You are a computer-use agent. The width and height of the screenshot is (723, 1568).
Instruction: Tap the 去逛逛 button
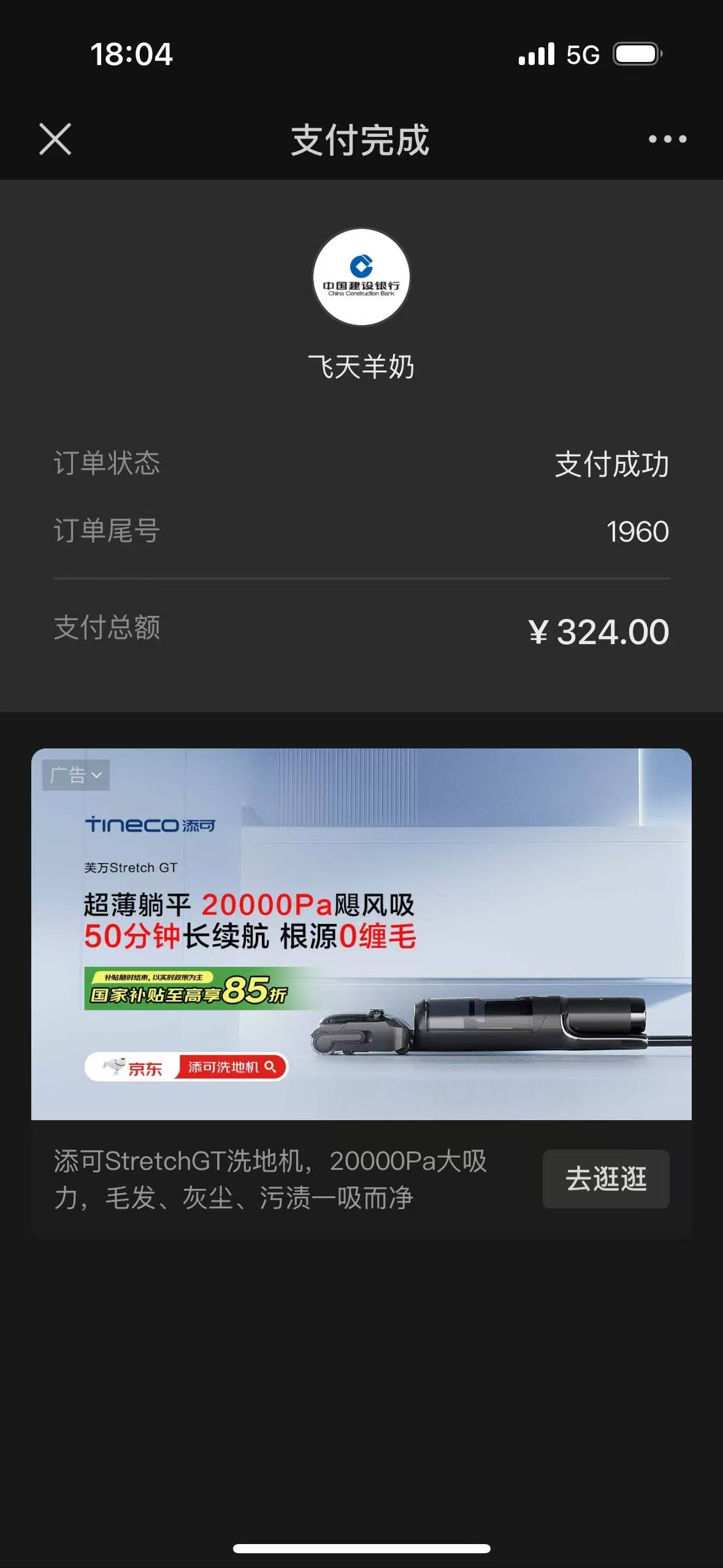tap(605, 1178)
